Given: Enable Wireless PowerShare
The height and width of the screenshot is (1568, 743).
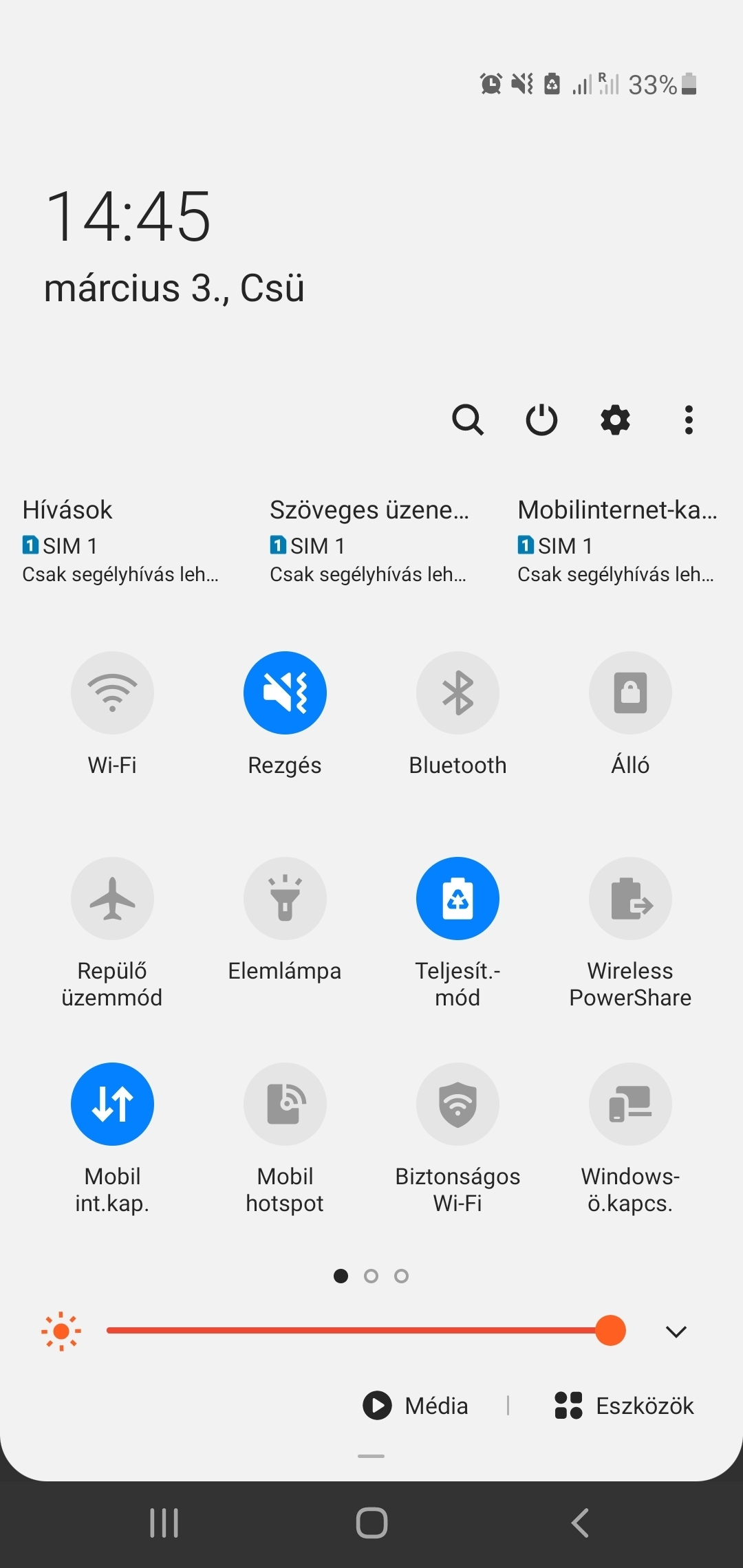Looking at the screenshot, I should pyautogui.click(x=630, y=898).
